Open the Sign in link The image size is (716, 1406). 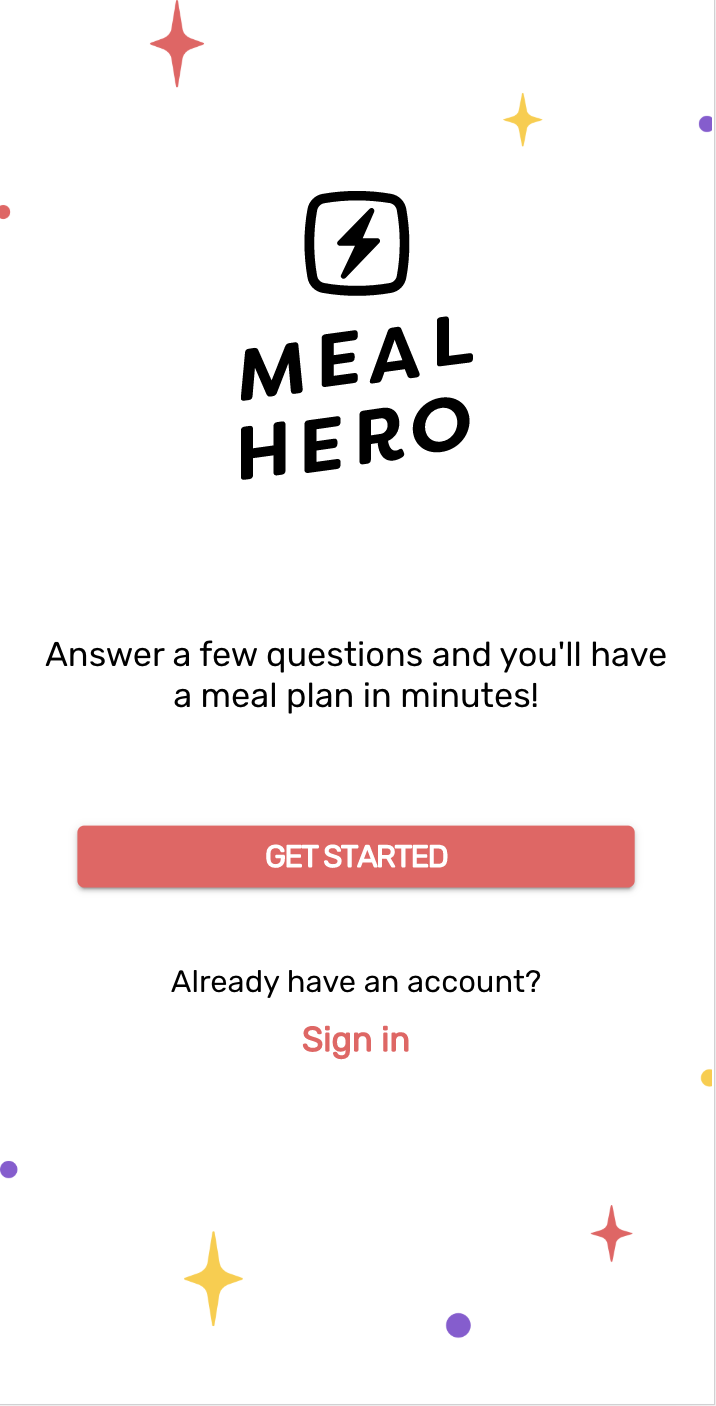[x=356, y=1040]
